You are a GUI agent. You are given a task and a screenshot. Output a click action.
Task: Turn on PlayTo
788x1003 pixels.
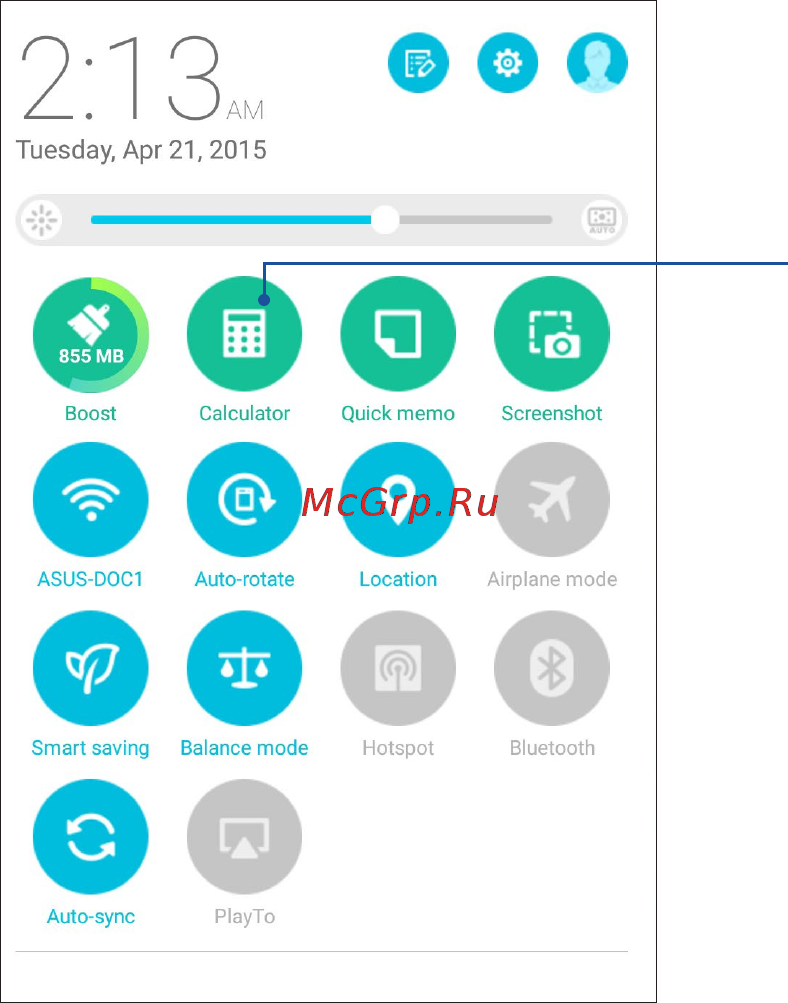click(x=244, y=837)
